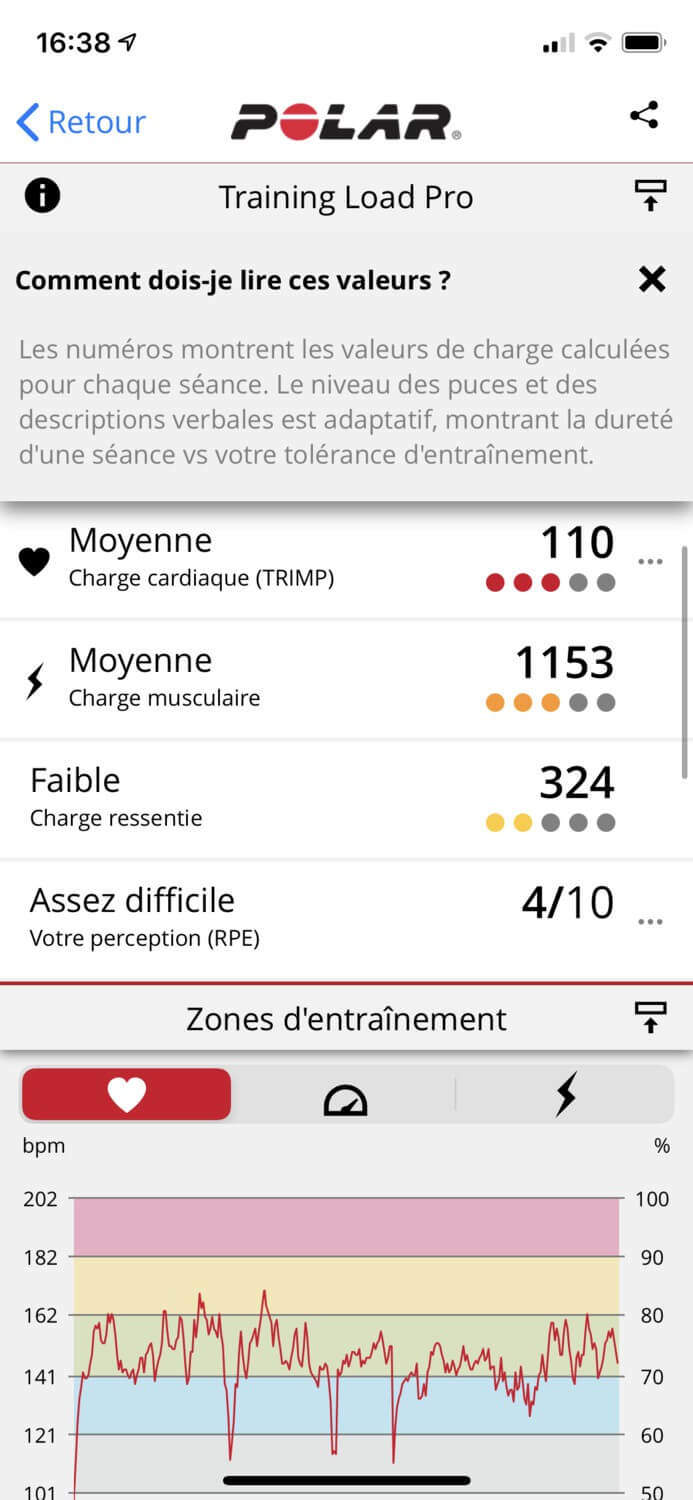Close the 'Comment dois-je lire ces valeurs' explanation
Image resolution: width=693 pixels, height=1500 pixels.
pyautogui.click(x=652, y=280)
